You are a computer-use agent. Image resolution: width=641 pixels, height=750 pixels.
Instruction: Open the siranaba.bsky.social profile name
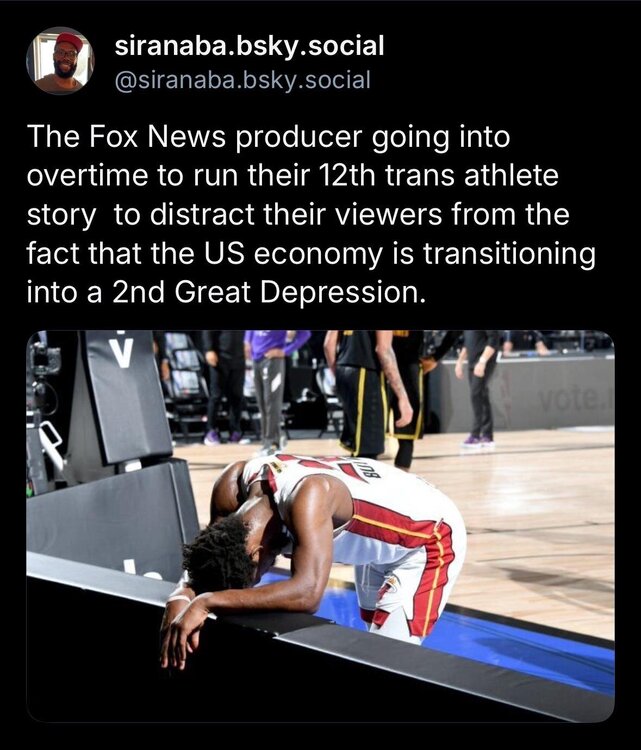[x=249, y=45]
